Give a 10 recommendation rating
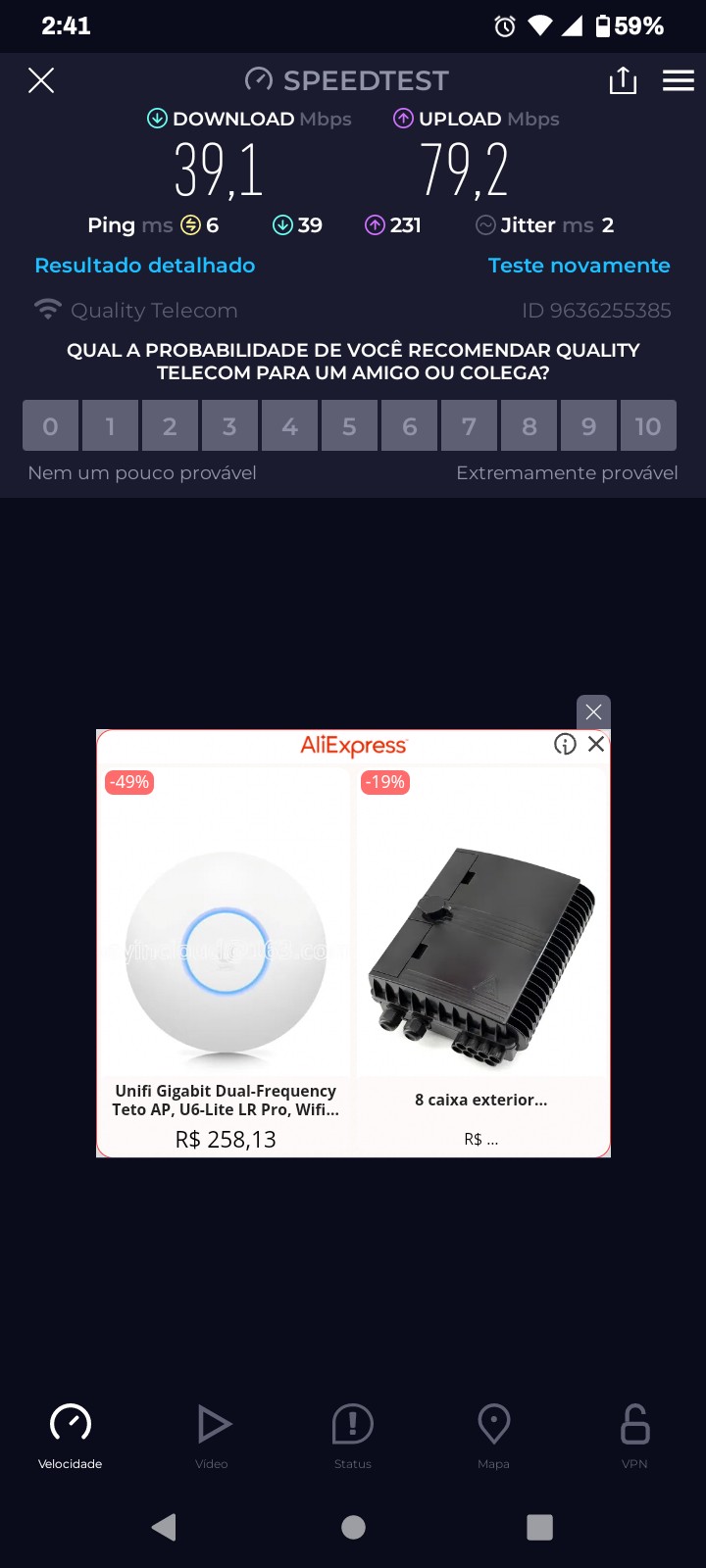 [647, 426]
